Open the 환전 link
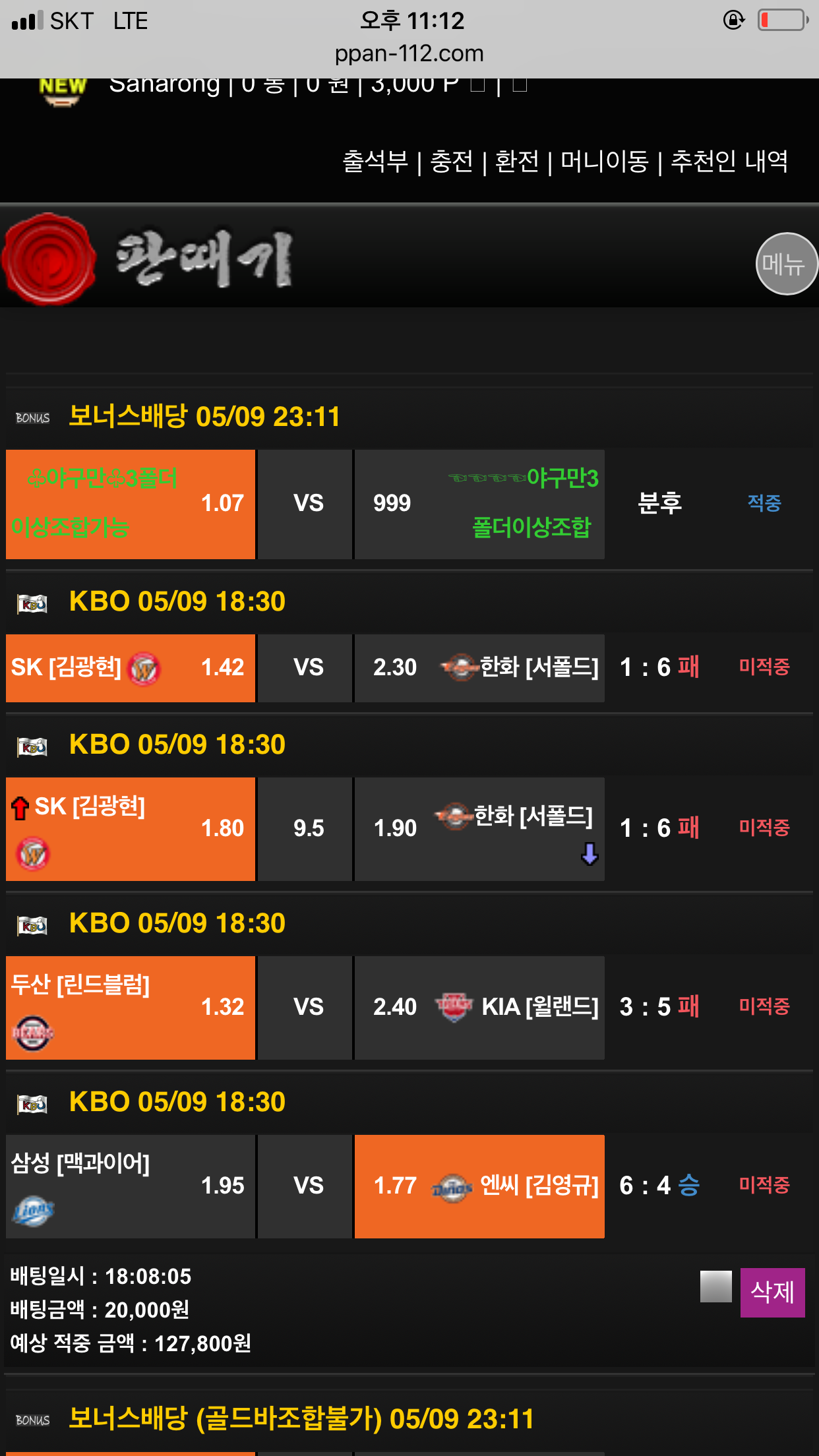Viewport: 819px width, 1456px height. tap(516, 161)
